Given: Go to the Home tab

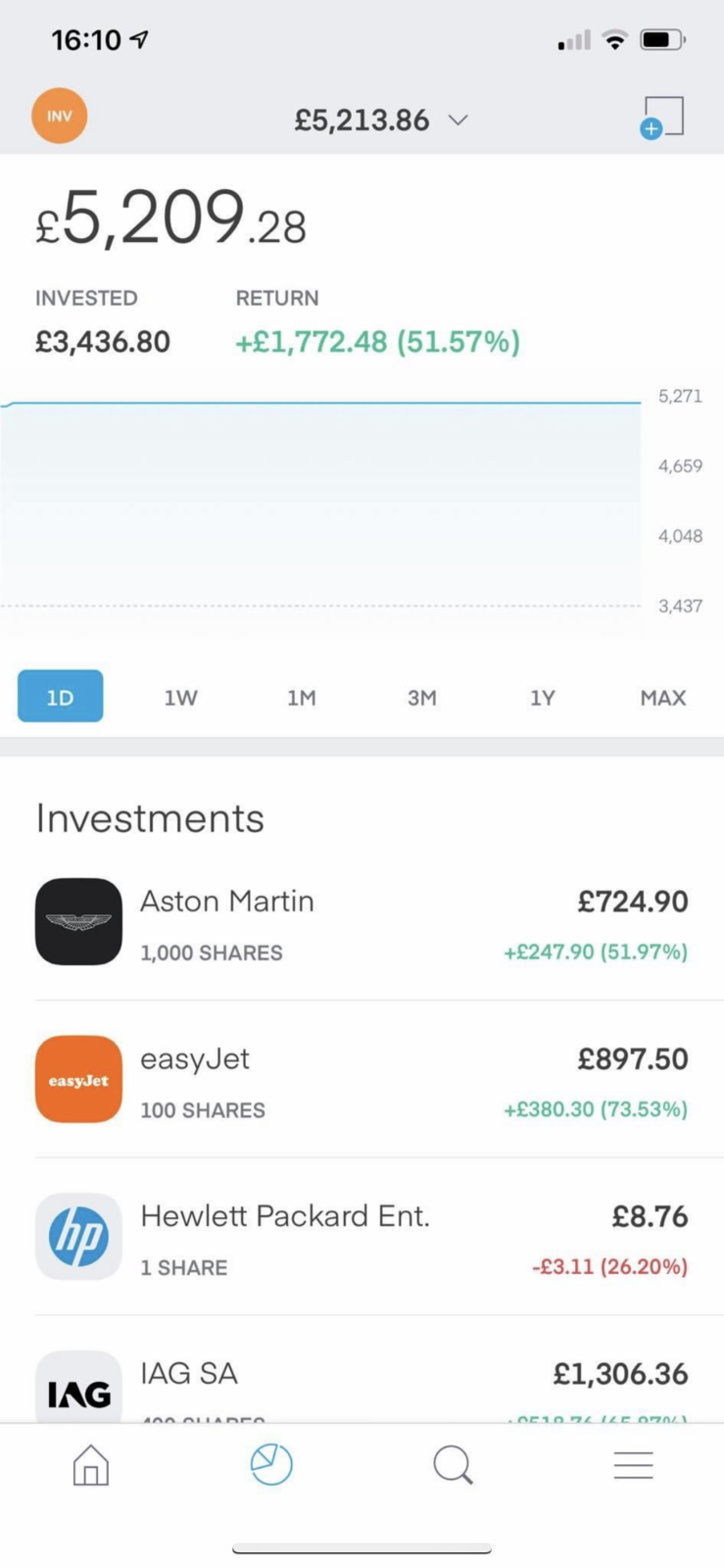Looking at the screenshot, I should [x=91, y=1465].
